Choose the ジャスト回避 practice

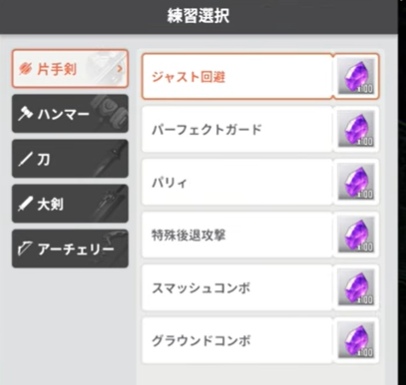260,76
